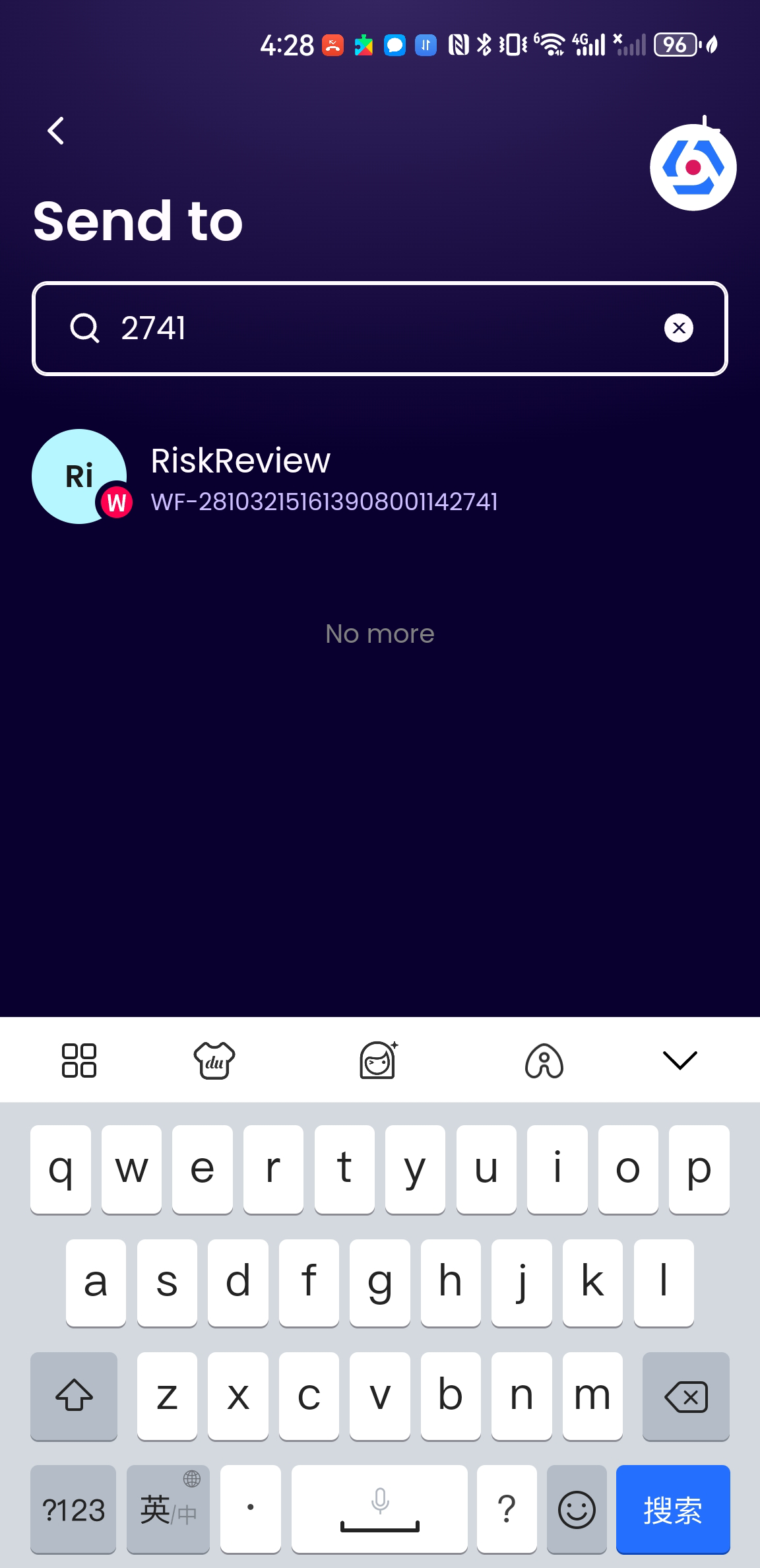
Task: Toggle the shift key
Action: 74,1396
